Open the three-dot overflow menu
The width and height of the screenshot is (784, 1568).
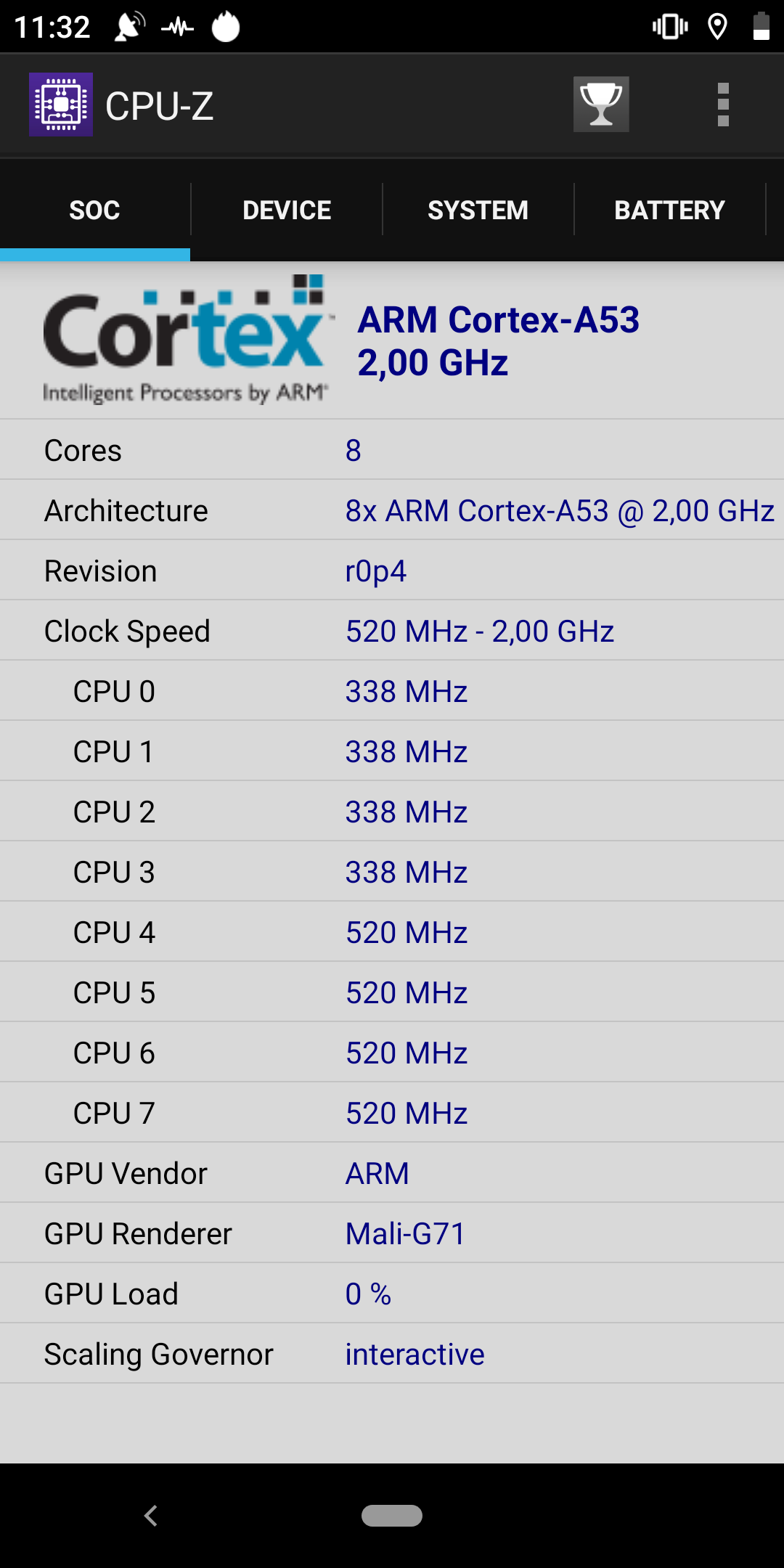pyautogui.click(x=723, y=105)
